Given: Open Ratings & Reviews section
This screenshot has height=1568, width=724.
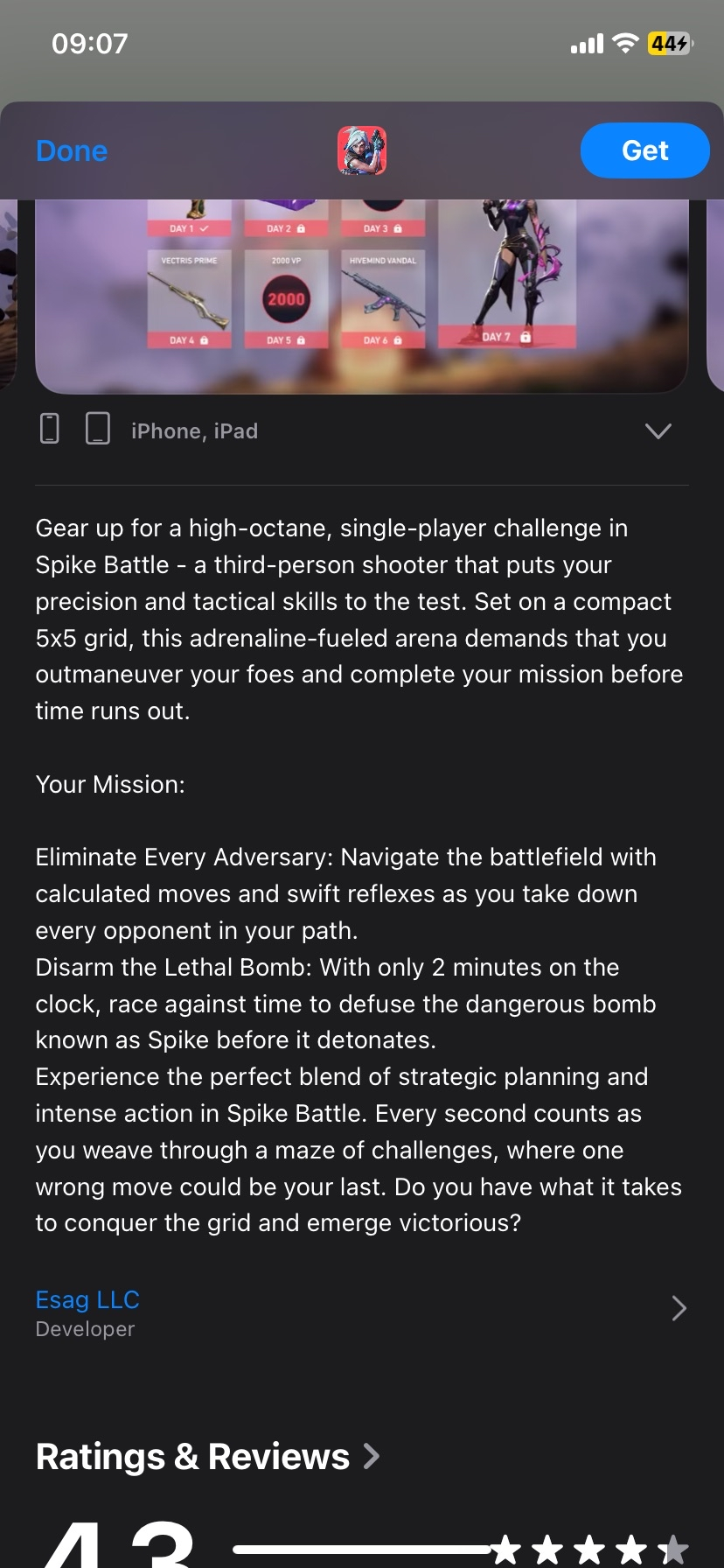Looking at the screenshot, I should pyautogui.click(x=208, y=1457).
